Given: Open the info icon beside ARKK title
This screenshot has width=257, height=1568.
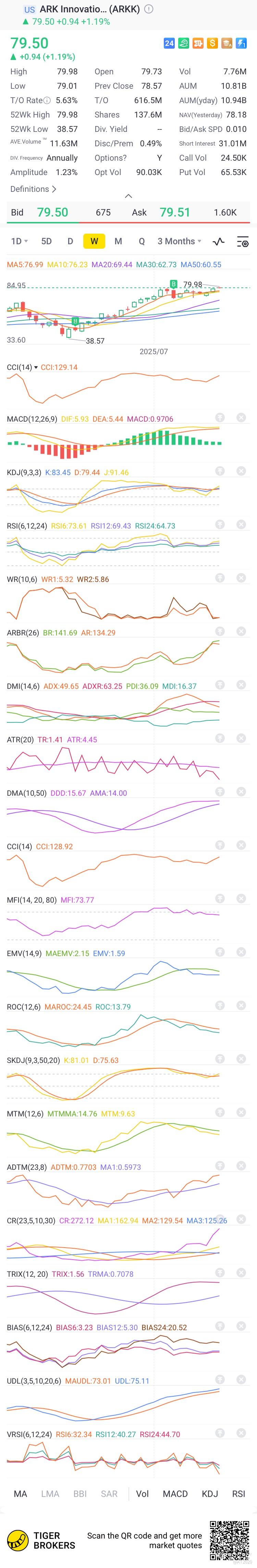Looking at the screenshot, I should [149, 9].
